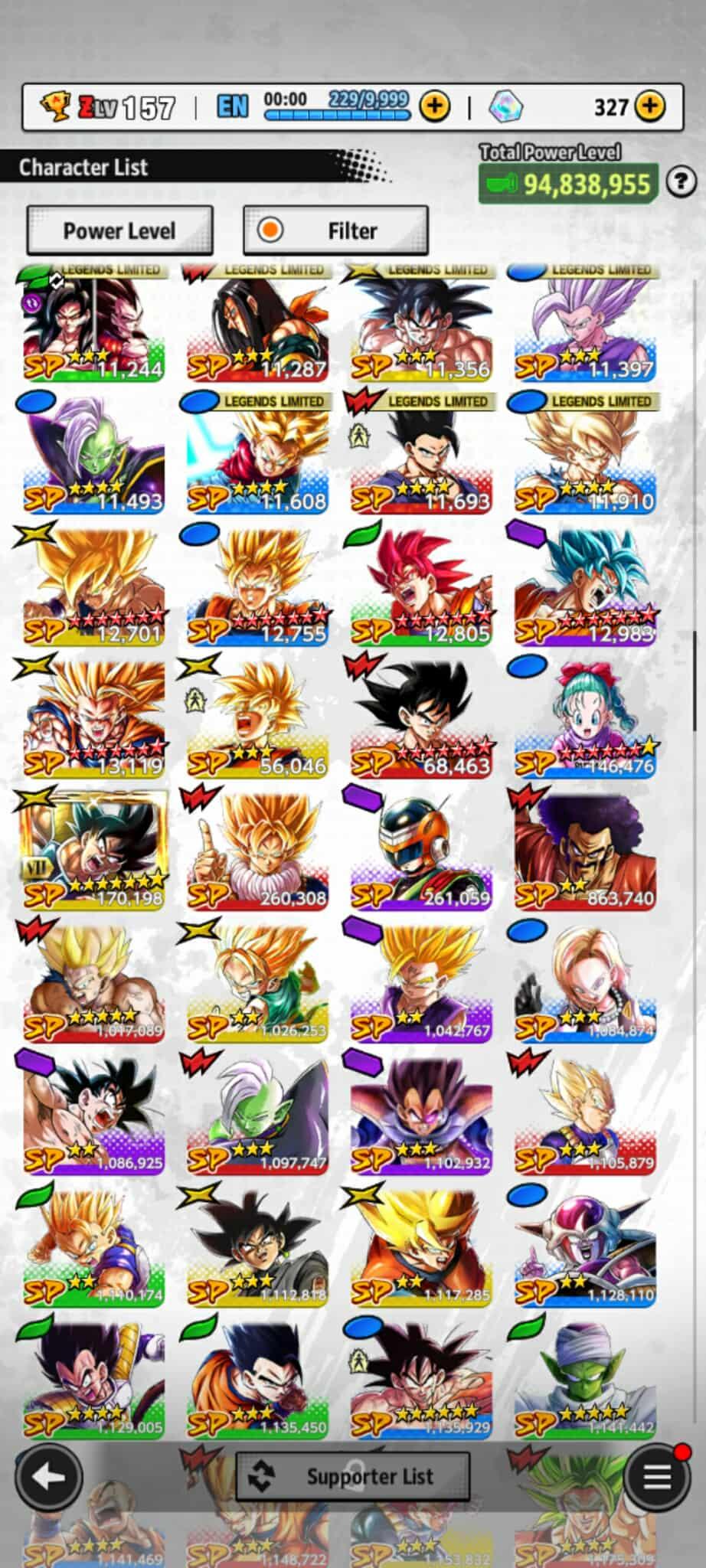Viewport: 706px width, 1568px height.
Task: View the character with power 1,128,110
Action: (585, 1249)
